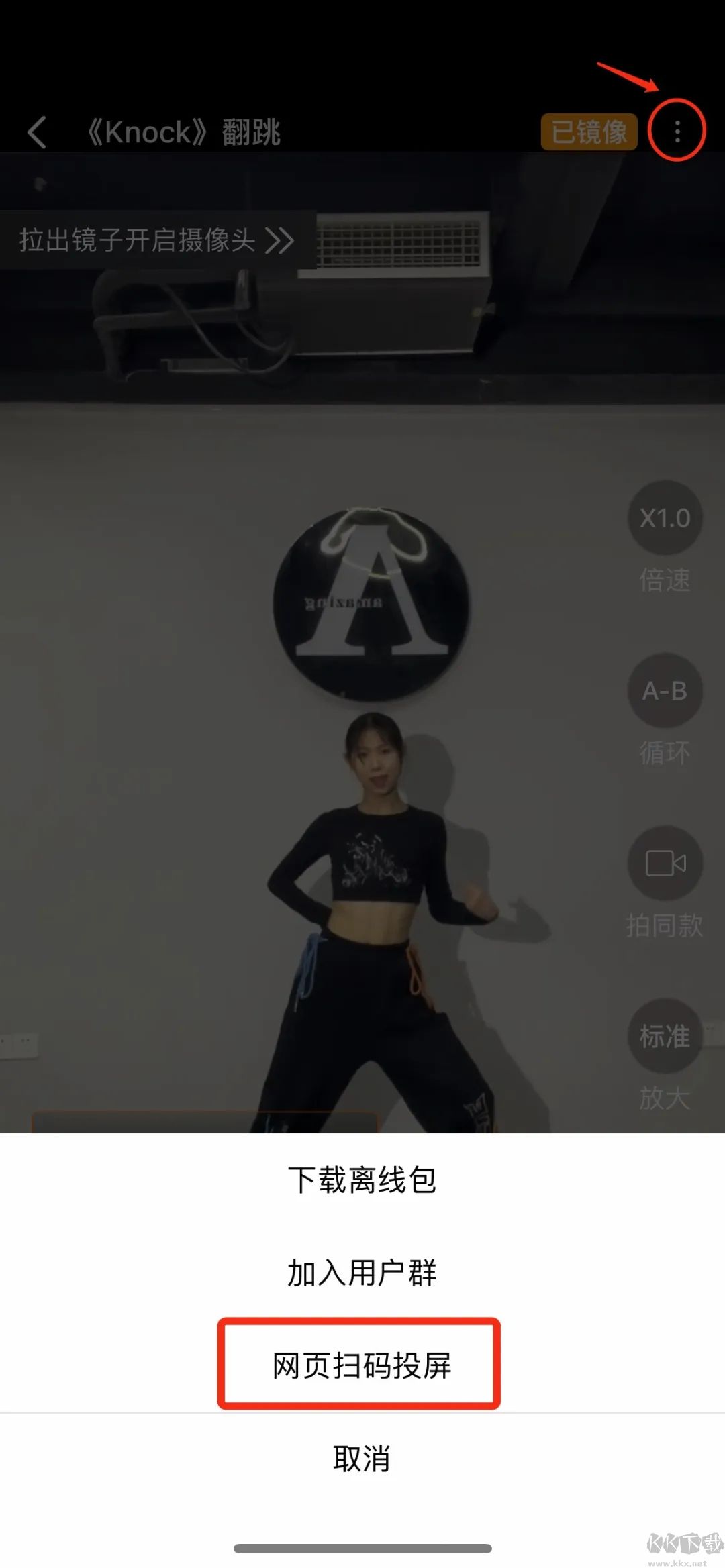The height and width of the screenshot is (1568, 725).
Task: Open the three-dot overflow menu
Action: pos(677,132)
